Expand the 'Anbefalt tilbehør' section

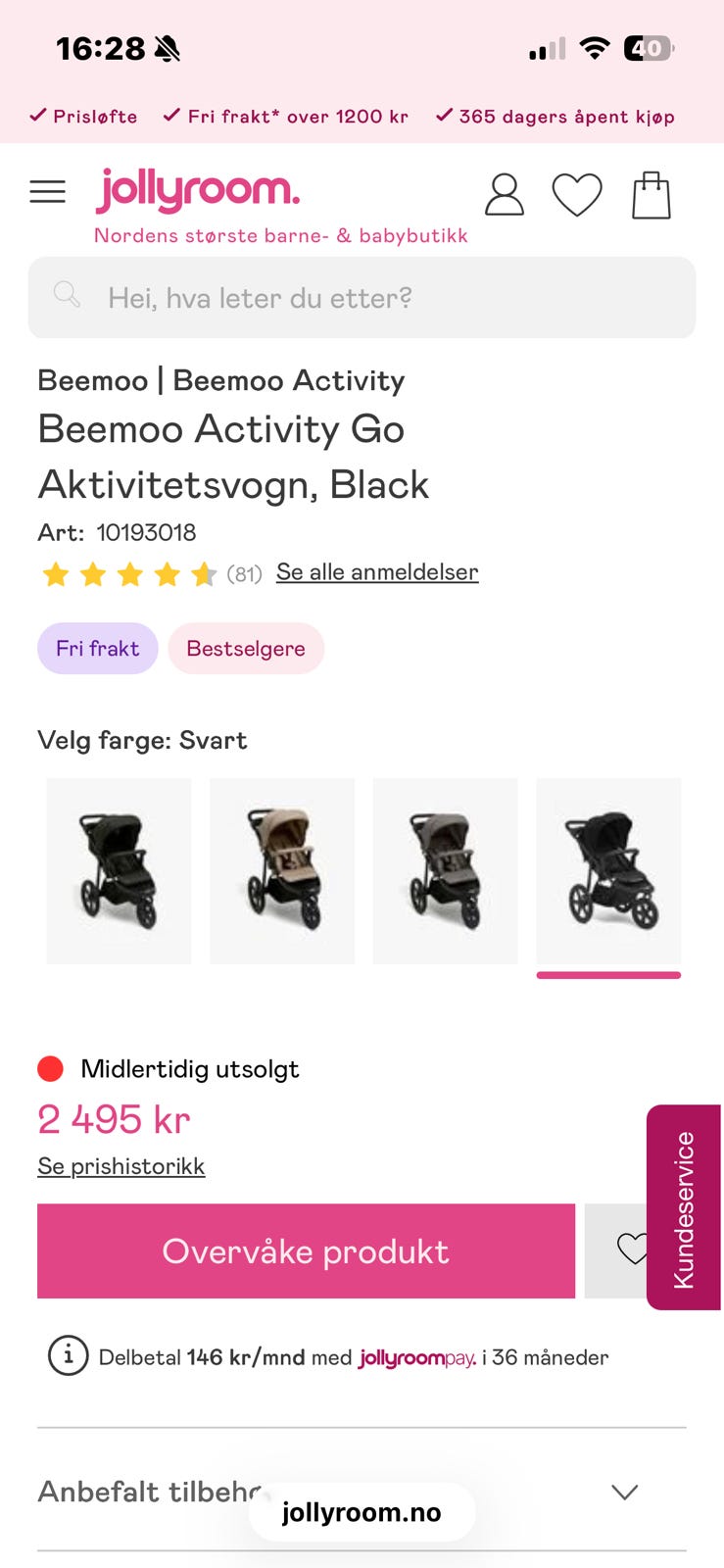pyautogui.click(x=362, y=1492)
